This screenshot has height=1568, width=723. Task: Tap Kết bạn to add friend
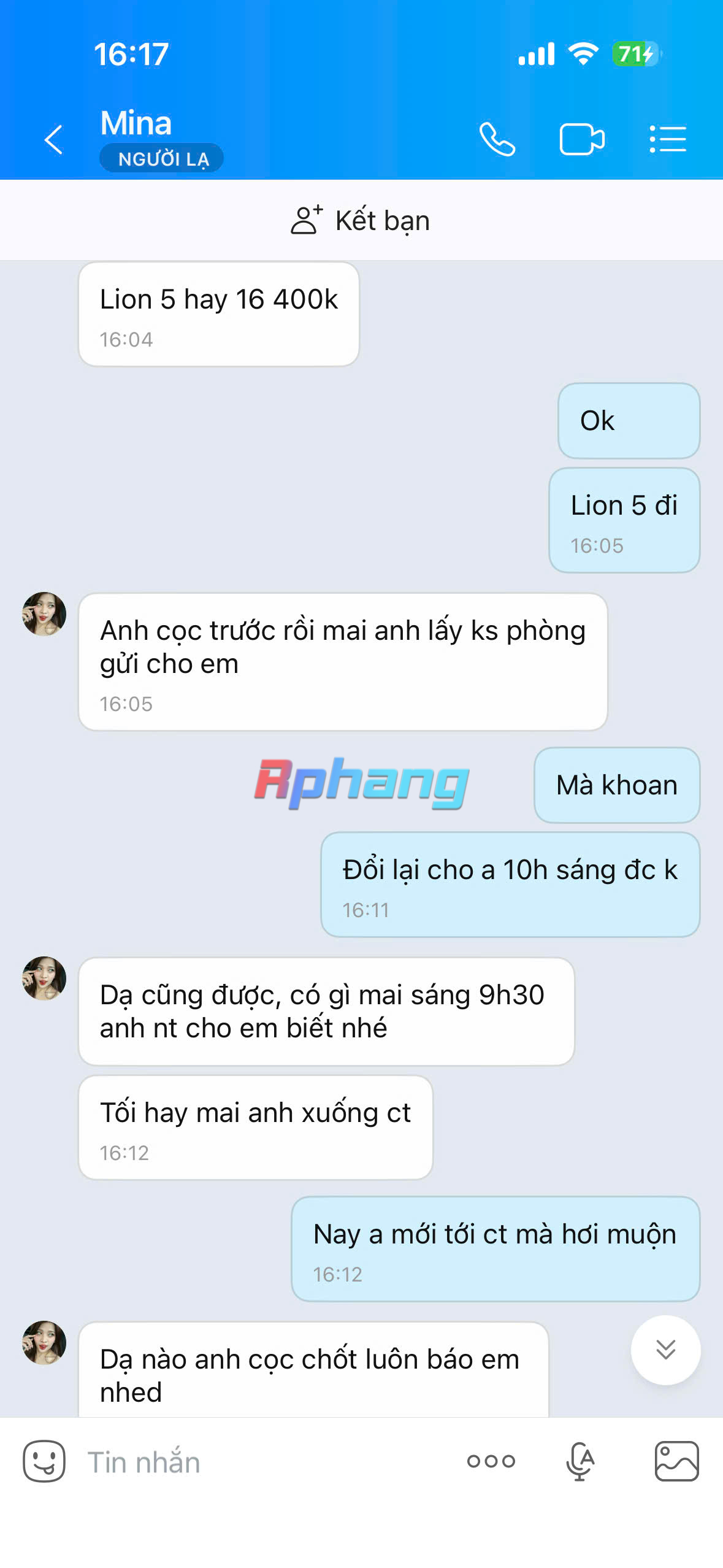click(361, 220)
